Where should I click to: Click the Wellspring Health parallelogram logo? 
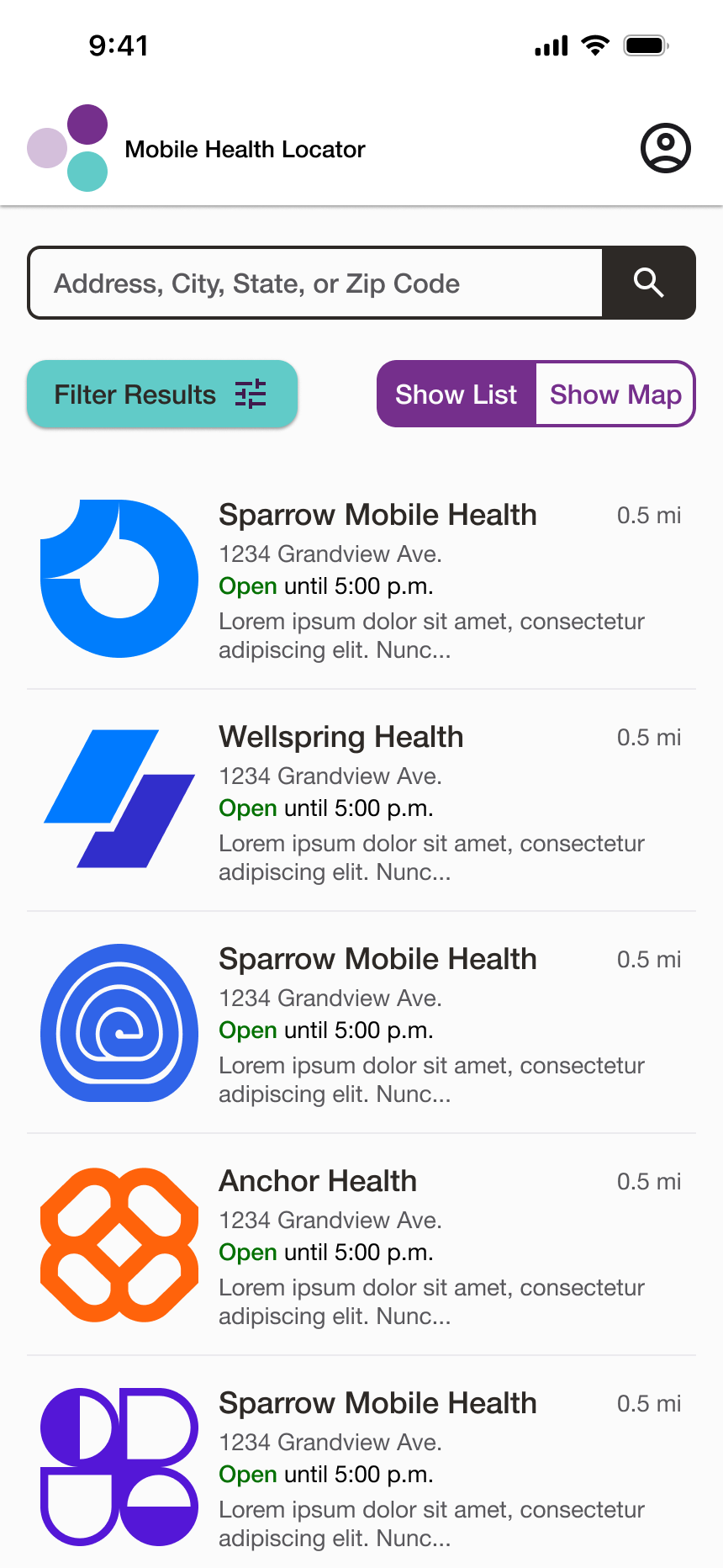[x=119, y=797]
